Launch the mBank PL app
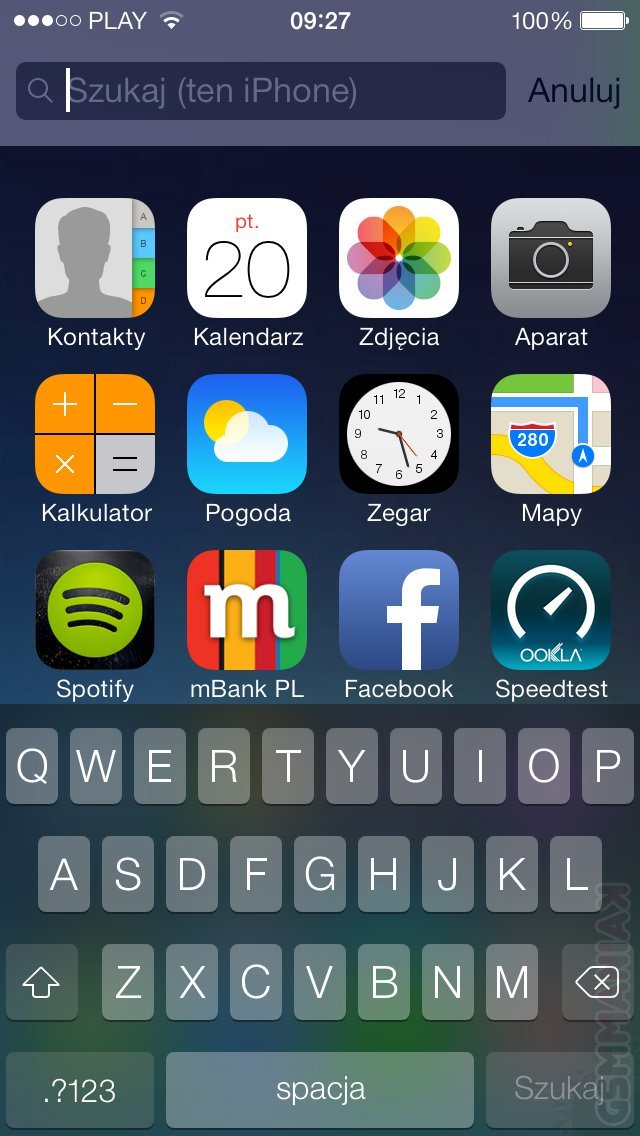Image resolution: width=640 pixels, height=1136 pixels. pyautogui.click(x=247, y=610)
